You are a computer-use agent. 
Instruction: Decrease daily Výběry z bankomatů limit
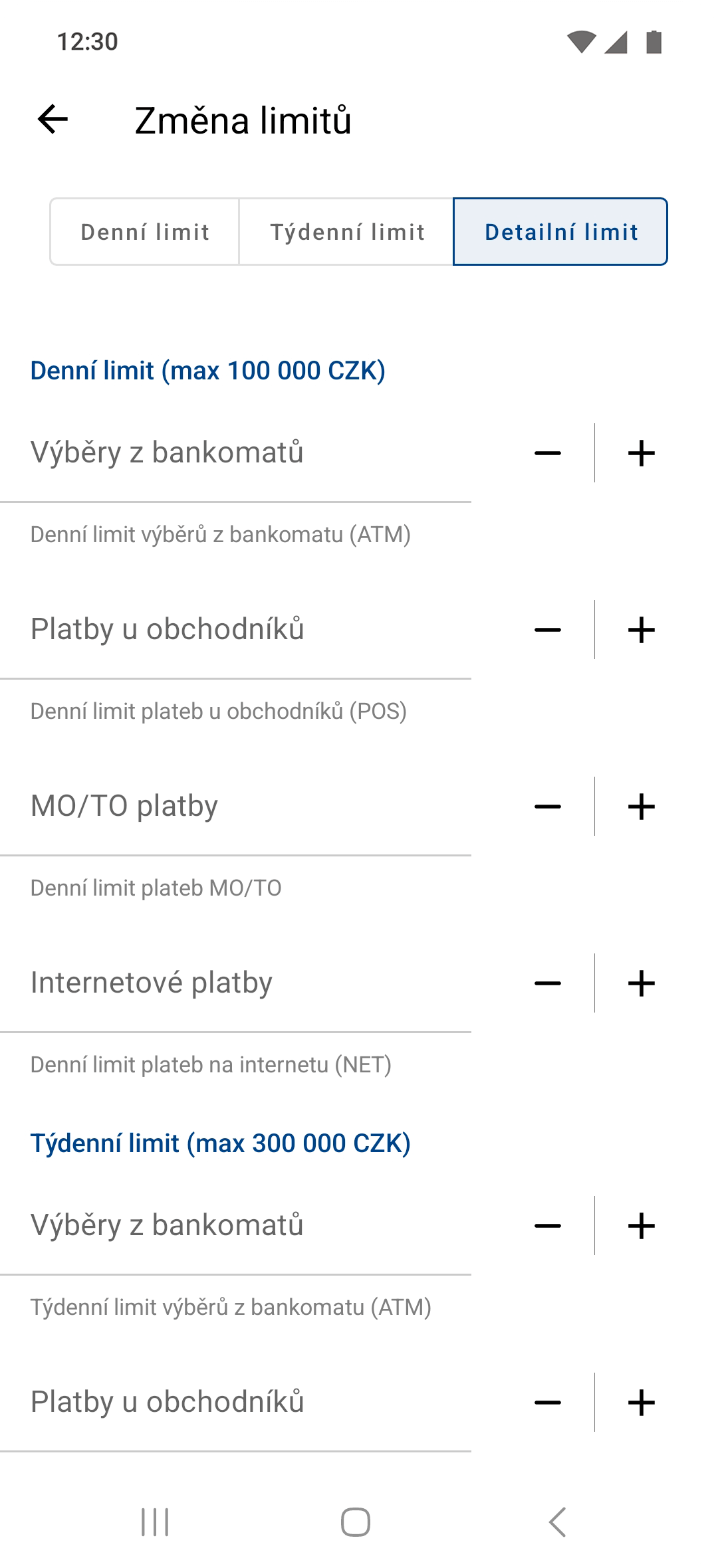point(548,453)
